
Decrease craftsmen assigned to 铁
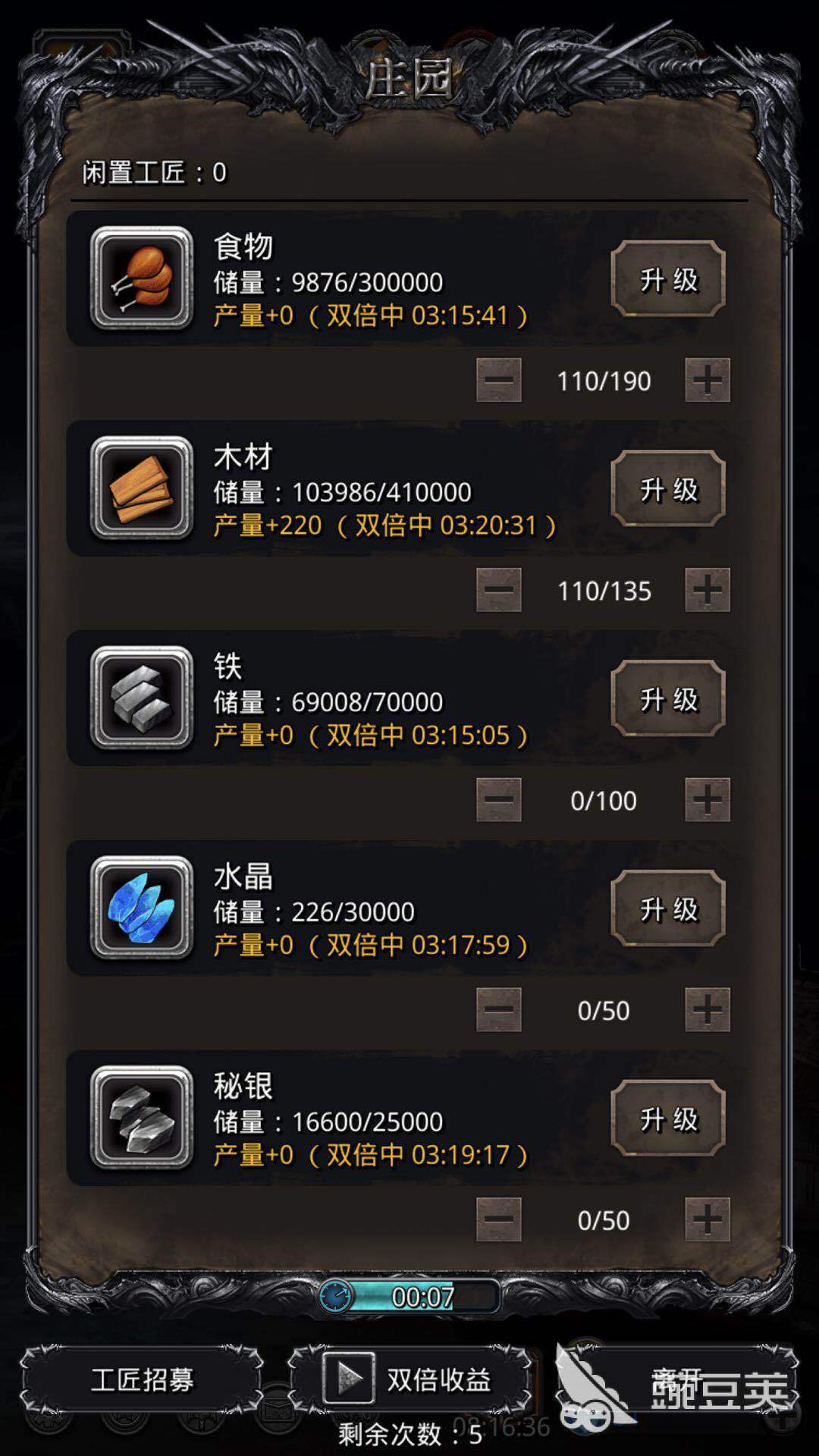pyautogui.click(x=499, y=800)
